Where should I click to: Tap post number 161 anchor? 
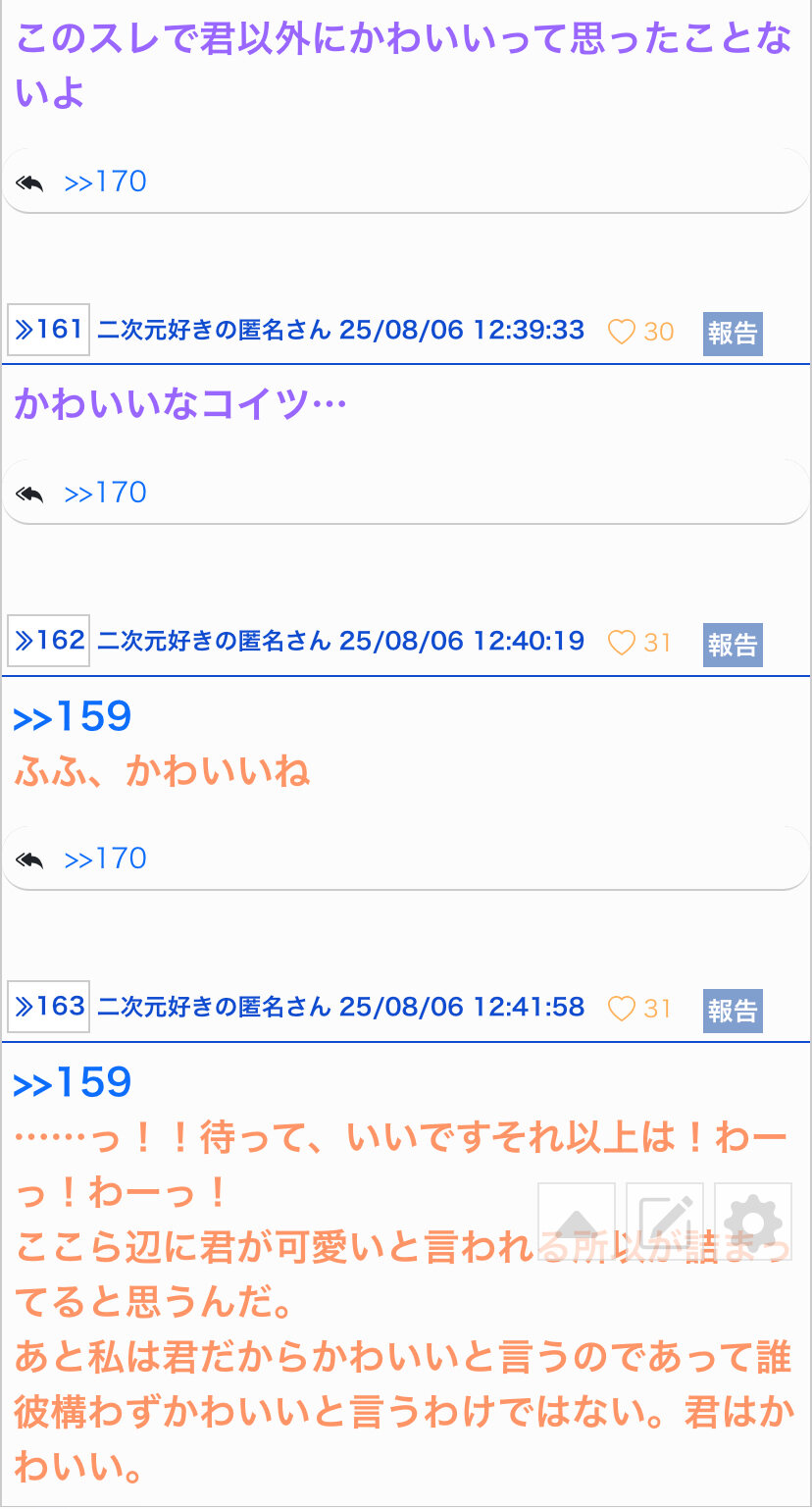[48, 330]
